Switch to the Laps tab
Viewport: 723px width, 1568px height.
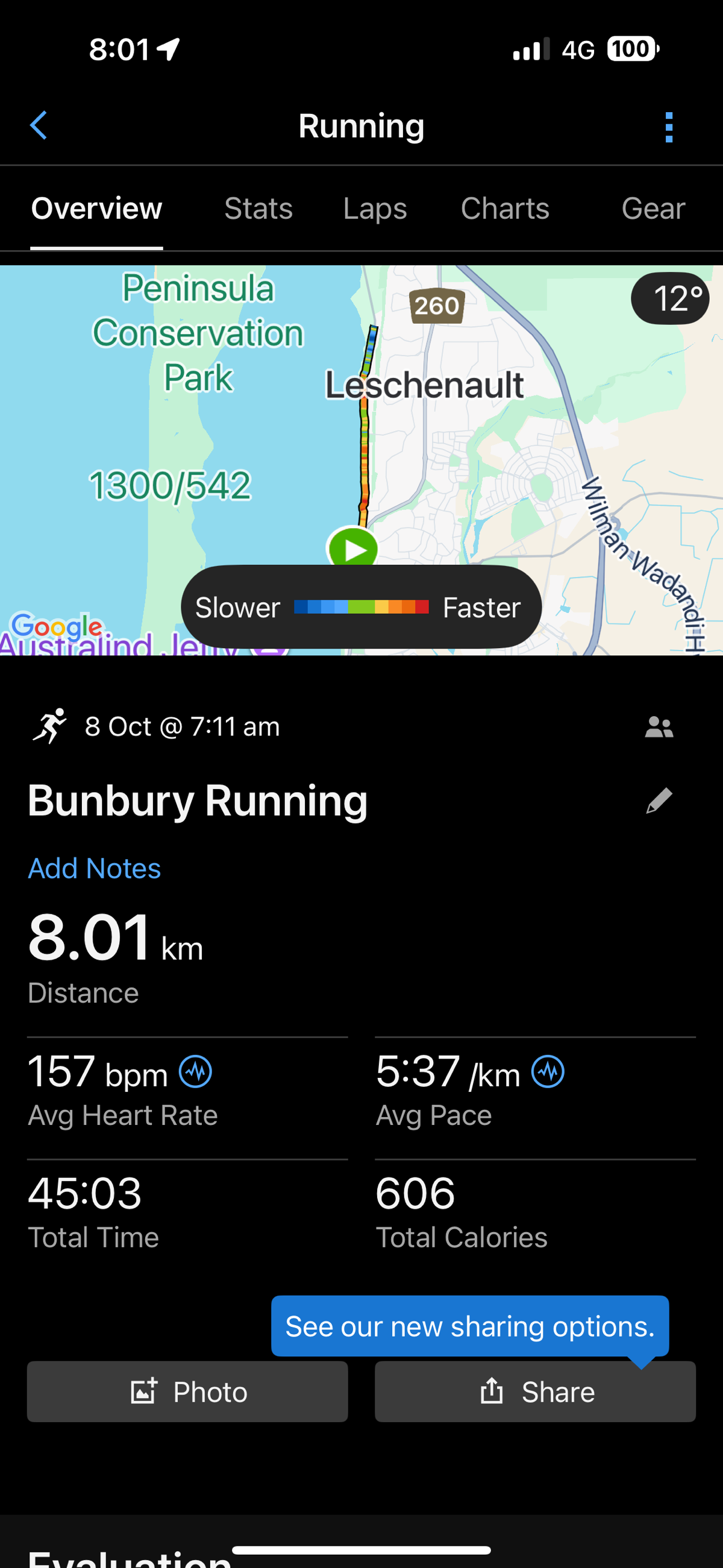374,209
